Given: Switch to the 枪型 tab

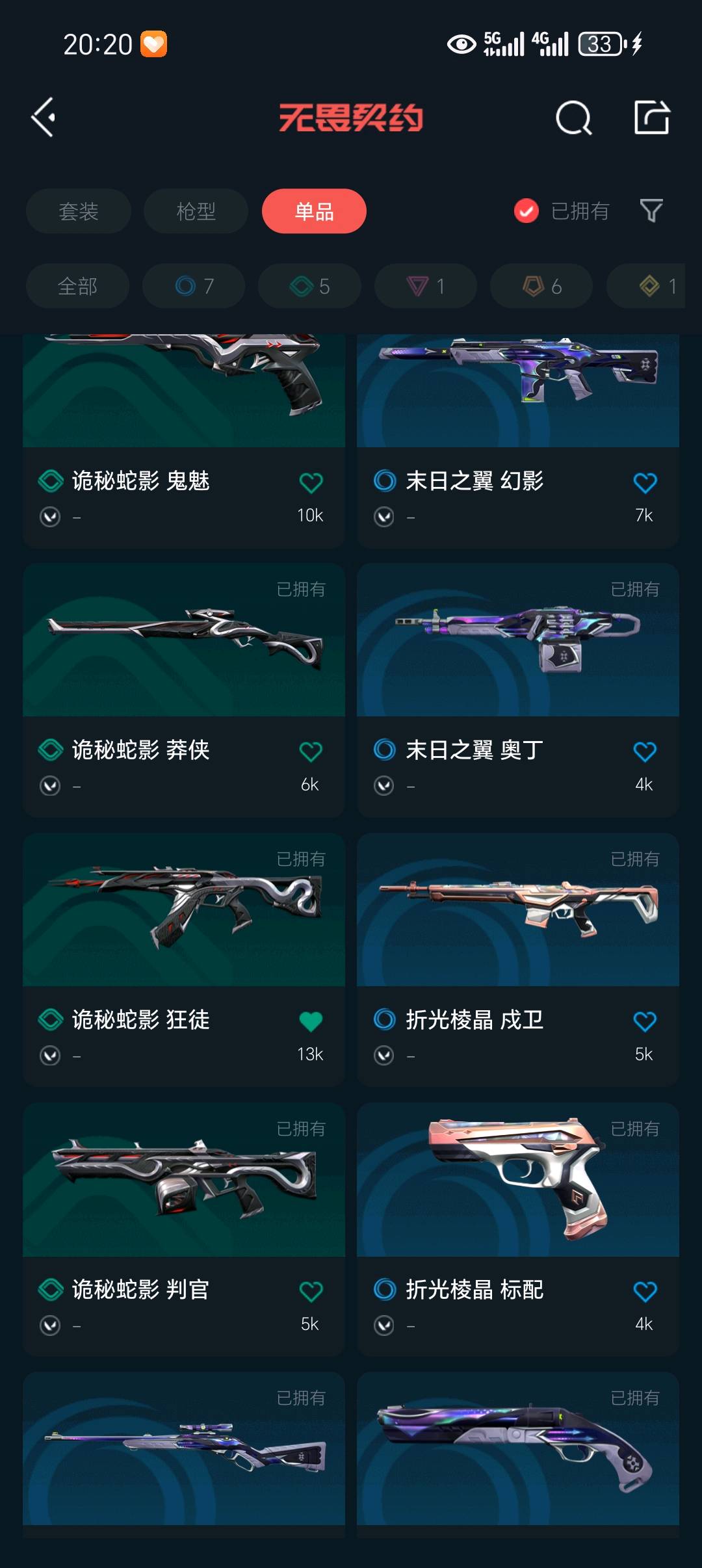Looking at the screenshot, I should (196, 211).
